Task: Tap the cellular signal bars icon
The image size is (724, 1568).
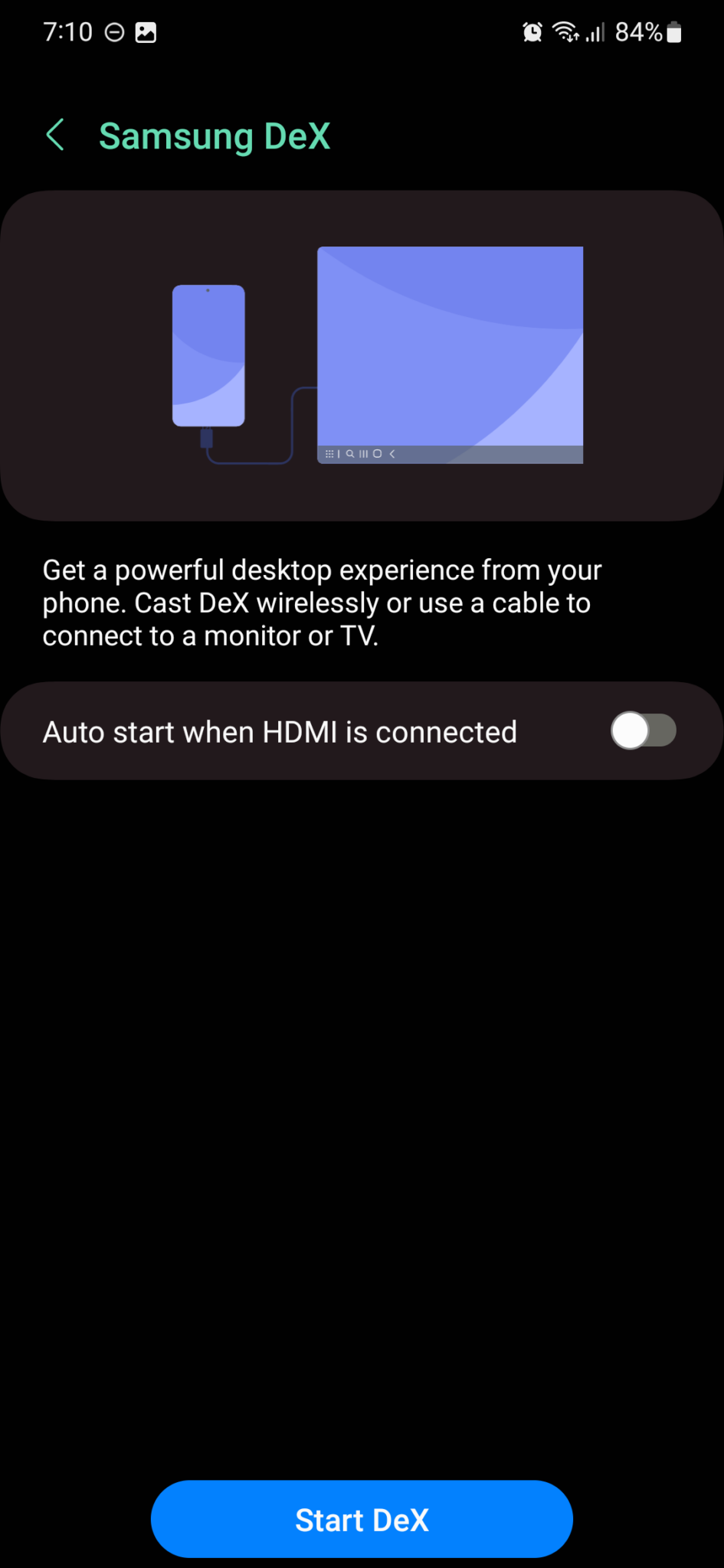Action: (595, 34)
